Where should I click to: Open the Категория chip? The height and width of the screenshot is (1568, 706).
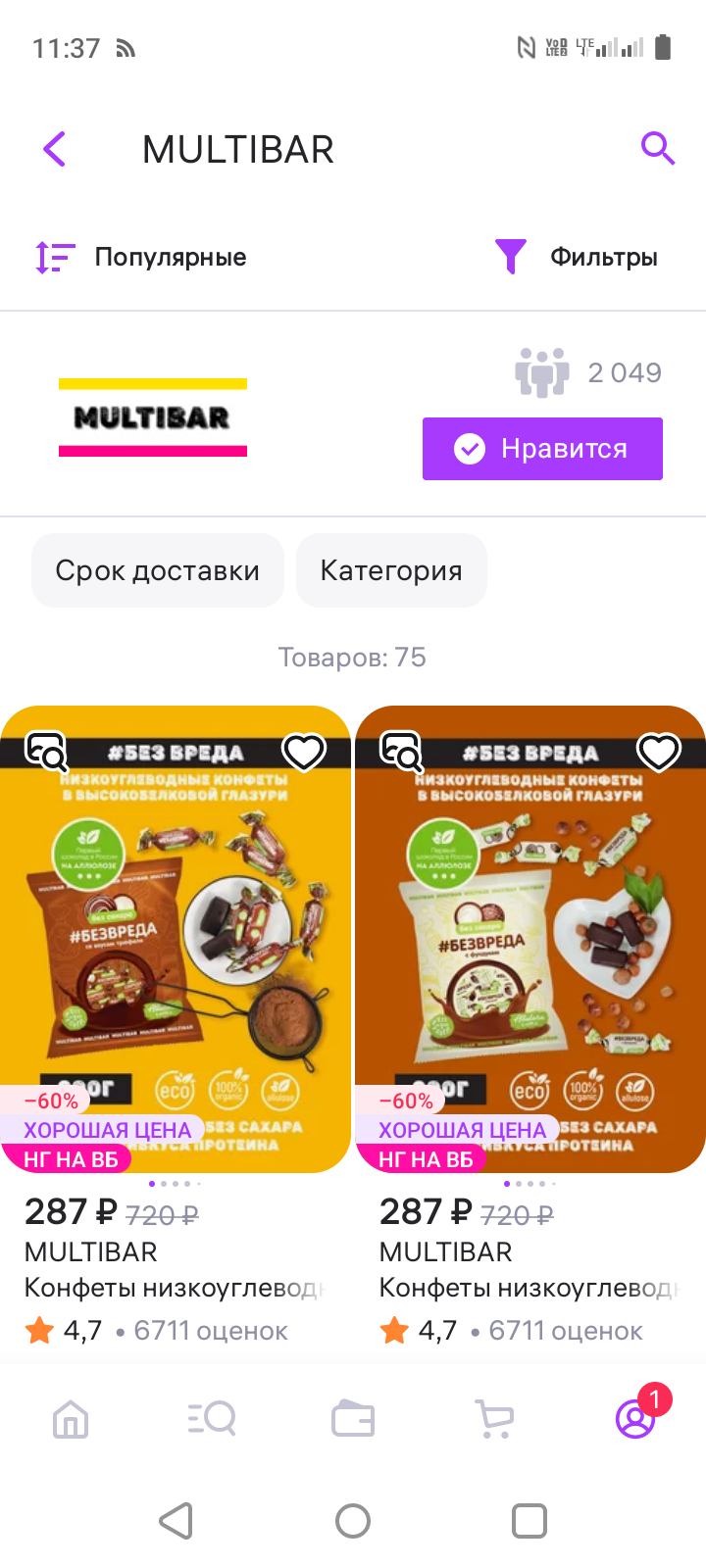[391, 570]
